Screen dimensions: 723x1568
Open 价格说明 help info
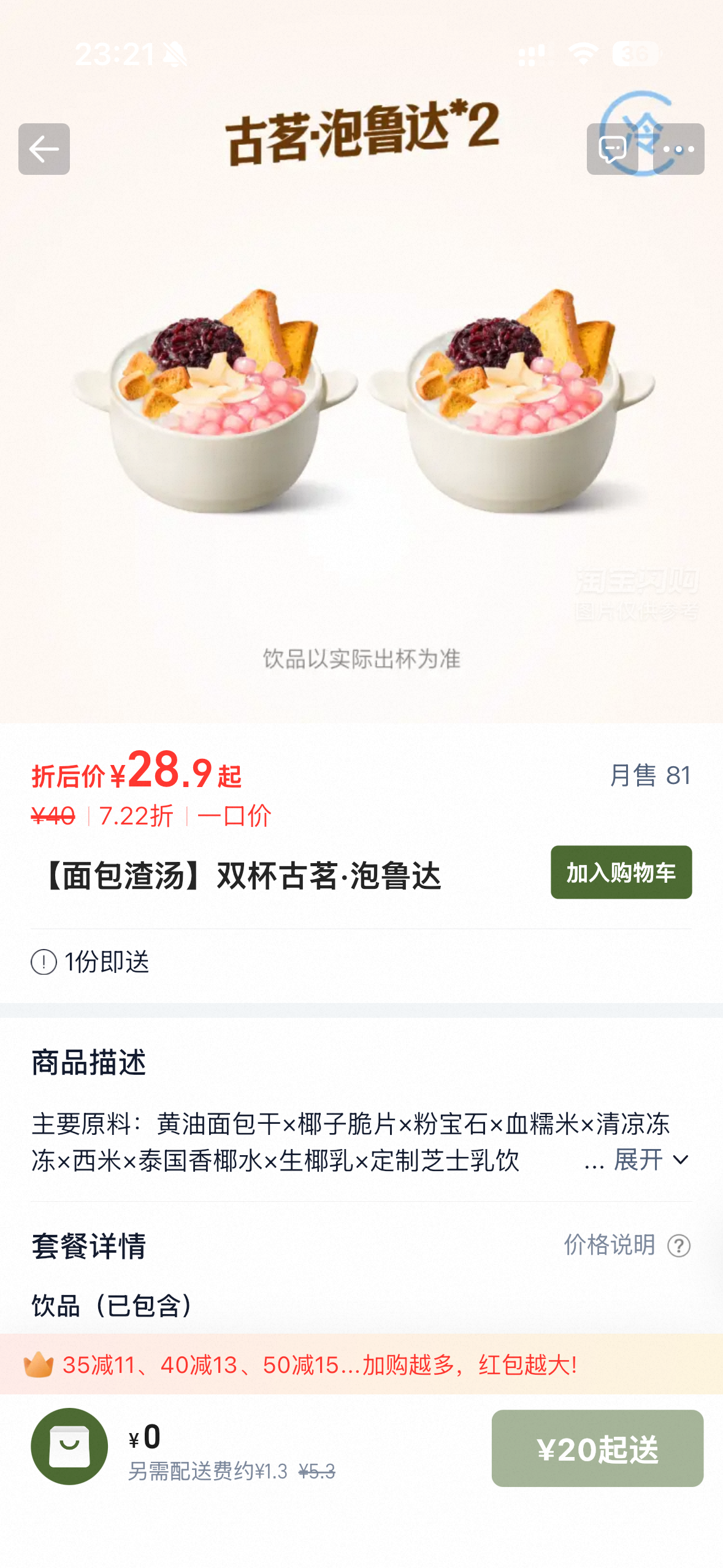tap(627, 1245)
